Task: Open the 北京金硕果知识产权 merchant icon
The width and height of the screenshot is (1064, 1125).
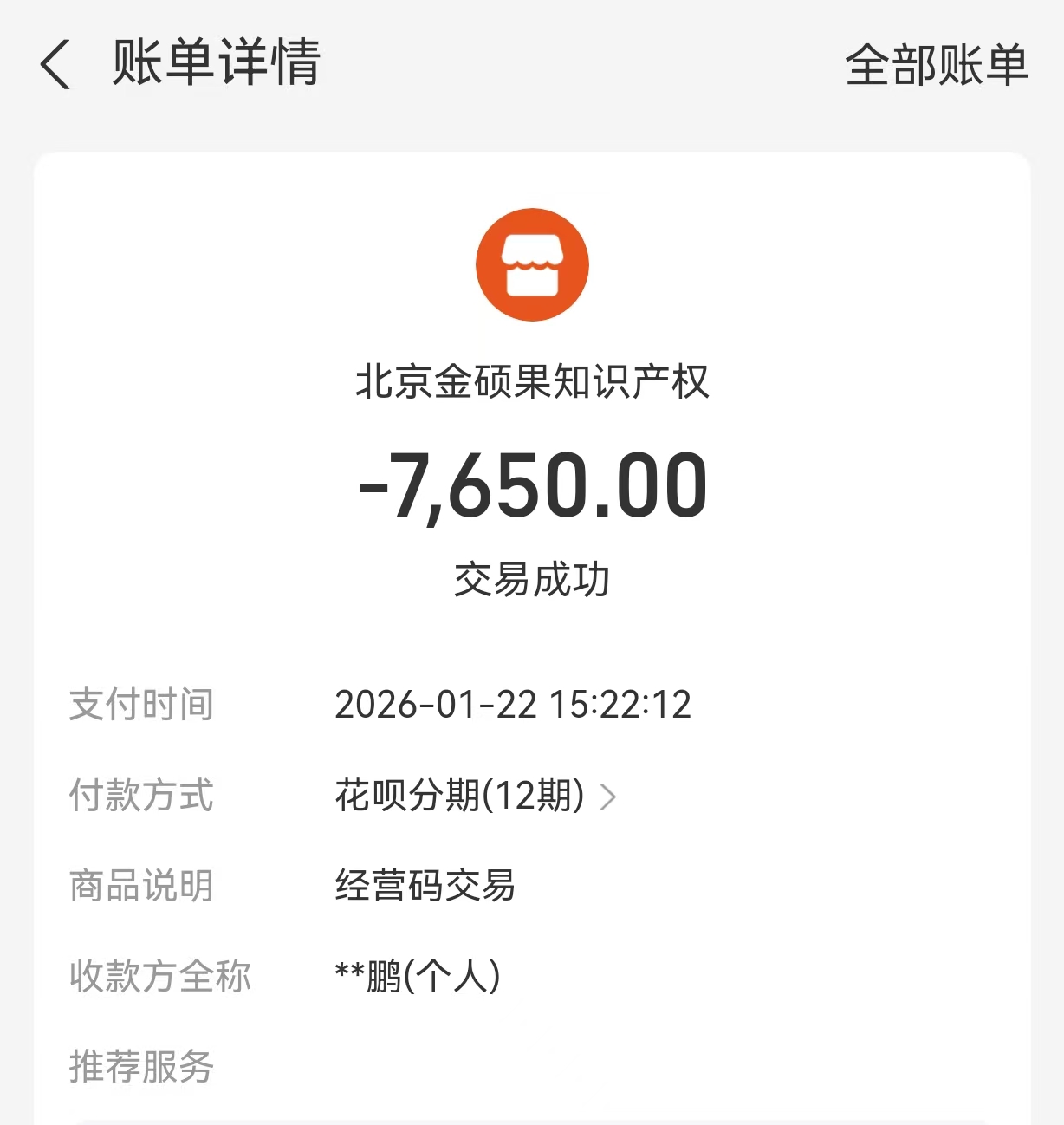Action: tap(532, 264)
